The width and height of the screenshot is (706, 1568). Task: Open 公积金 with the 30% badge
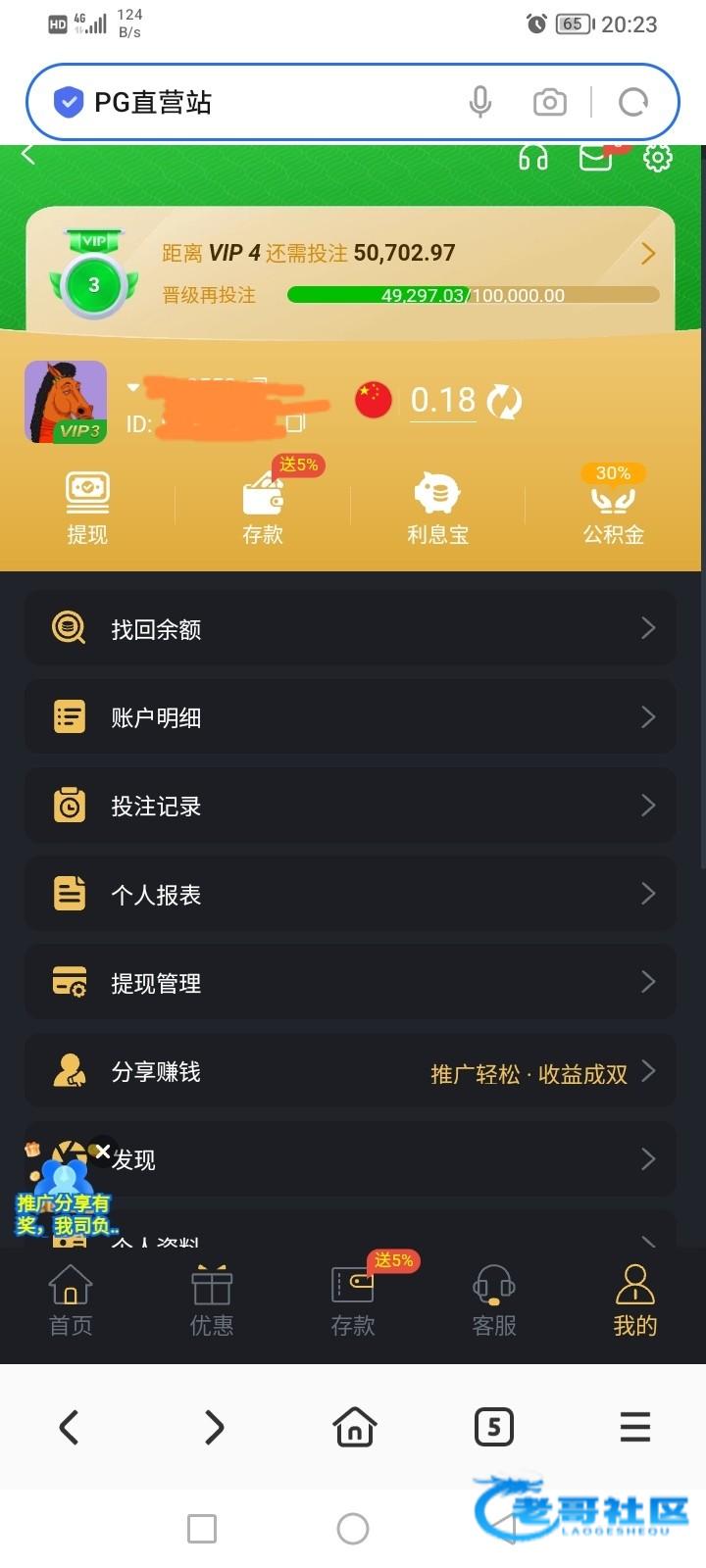click(x=613, y=507)
